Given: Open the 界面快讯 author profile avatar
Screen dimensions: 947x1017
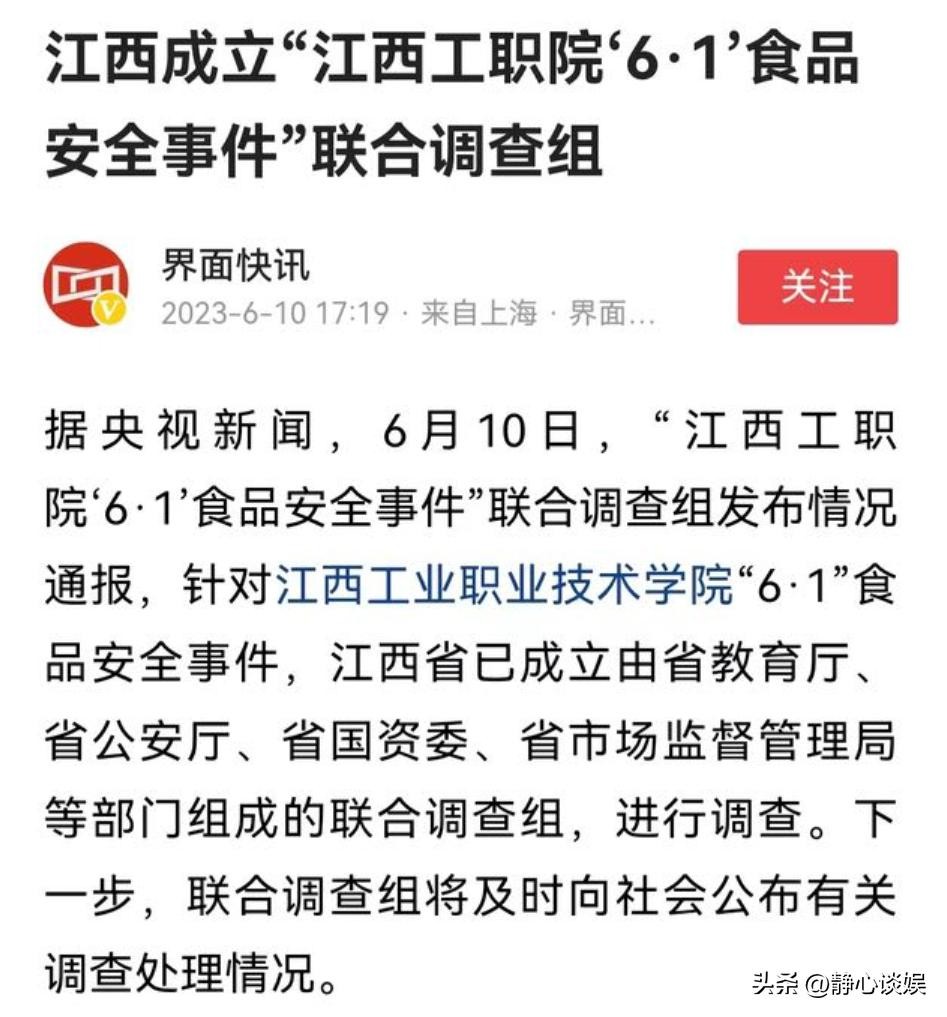Looking at the screenshot, I should (x=86, y=284).
